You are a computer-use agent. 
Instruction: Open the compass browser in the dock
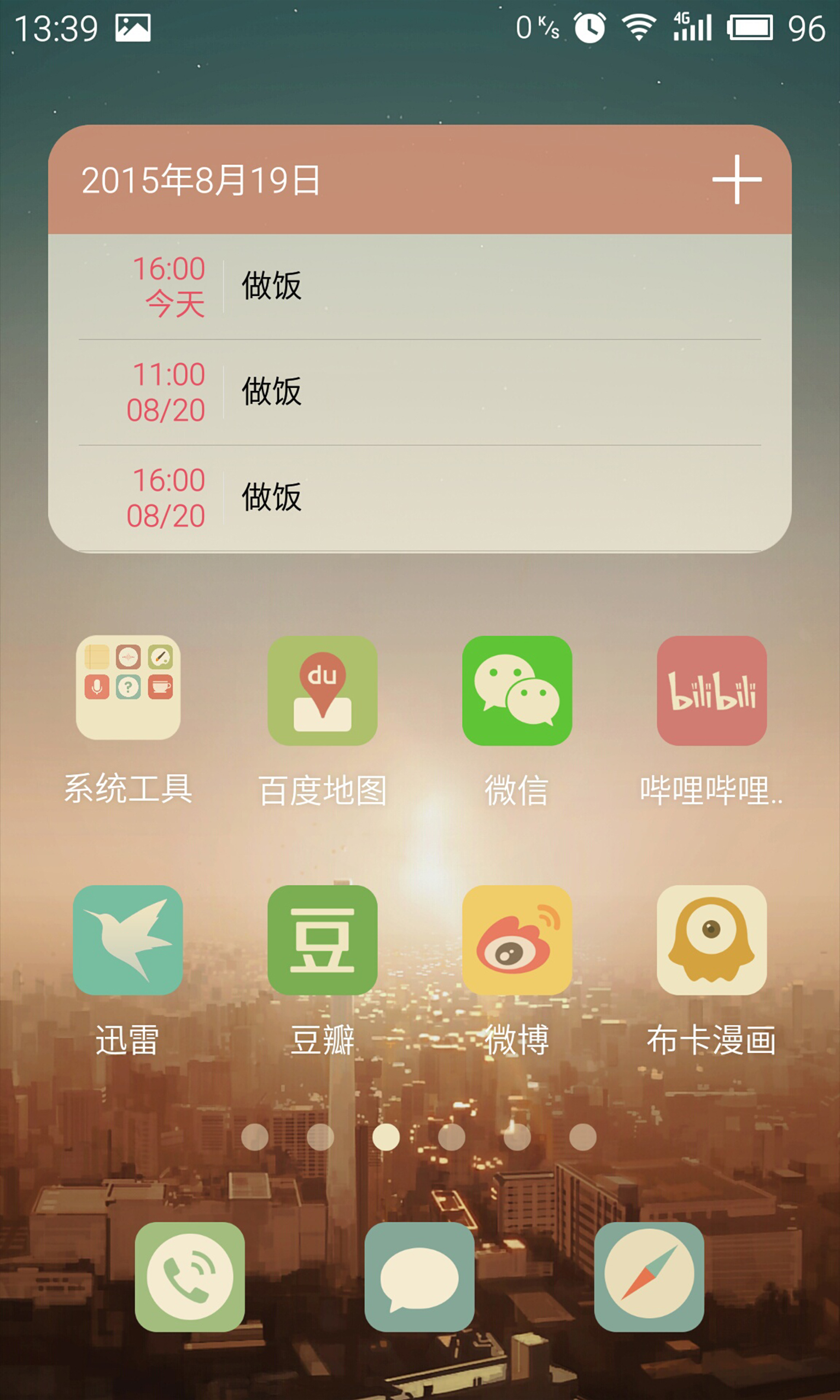pos(649,1277)
